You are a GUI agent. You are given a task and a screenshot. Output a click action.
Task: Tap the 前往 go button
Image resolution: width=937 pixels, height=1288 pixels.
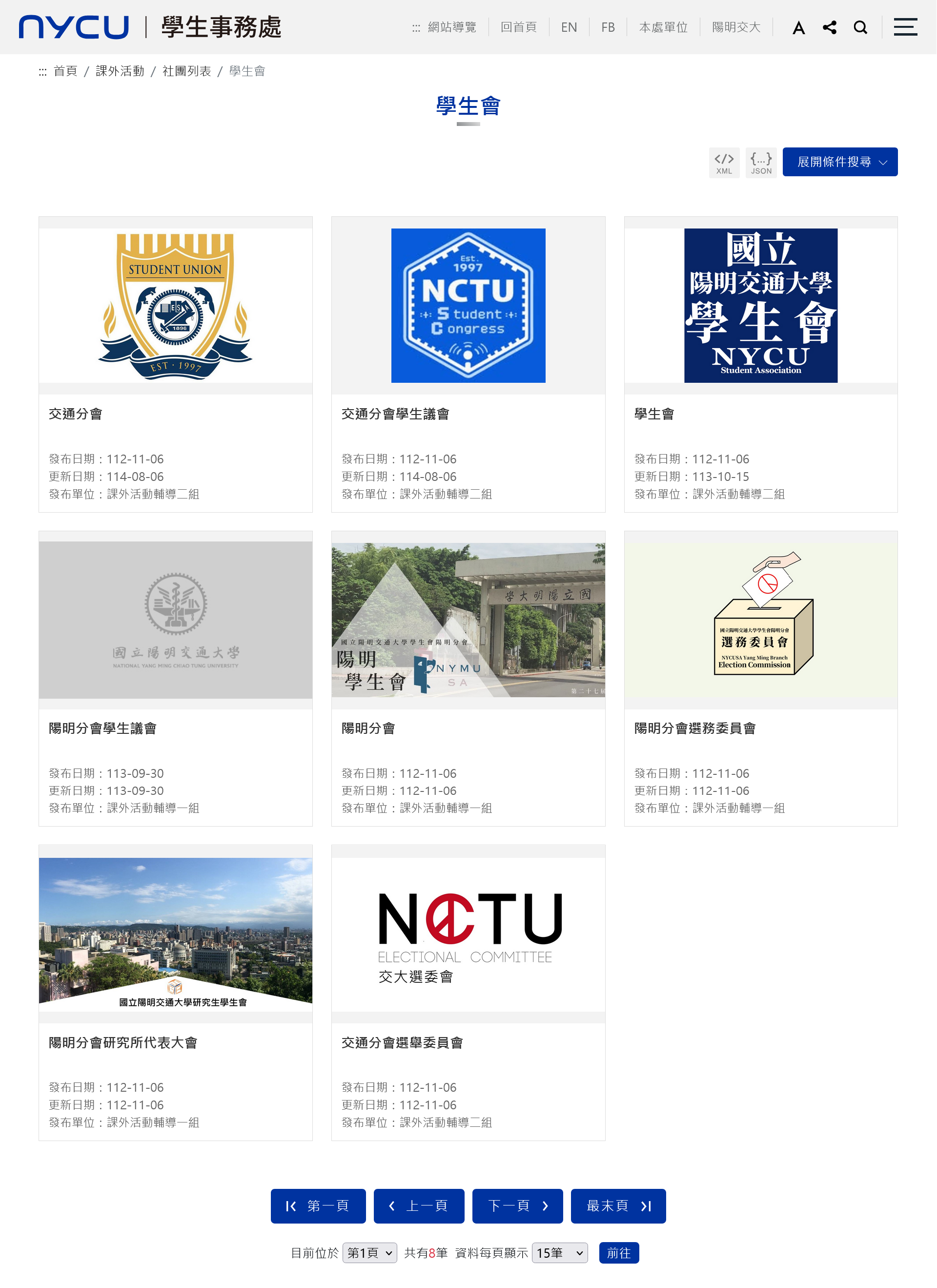coord(619,1253)
